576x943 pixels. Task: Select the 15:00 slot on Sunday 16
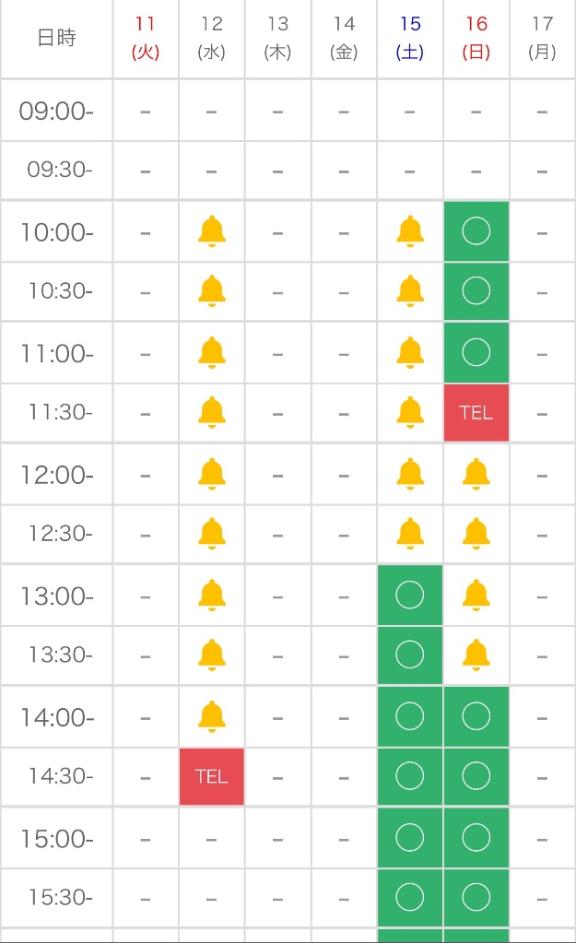(x=476, y=838)
